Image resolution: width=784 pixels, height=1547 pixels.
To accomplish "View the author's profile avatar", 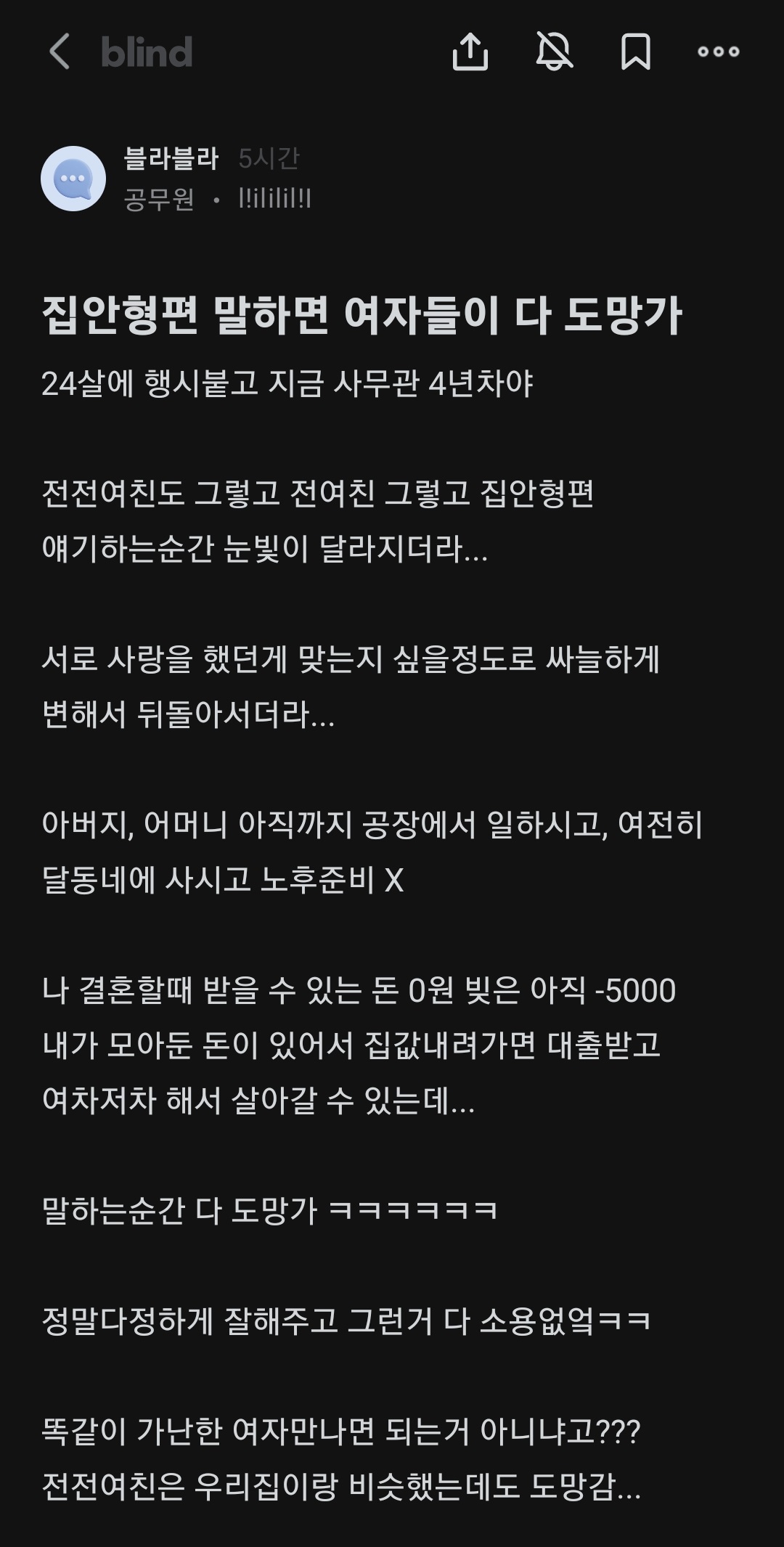I will 73,179.
